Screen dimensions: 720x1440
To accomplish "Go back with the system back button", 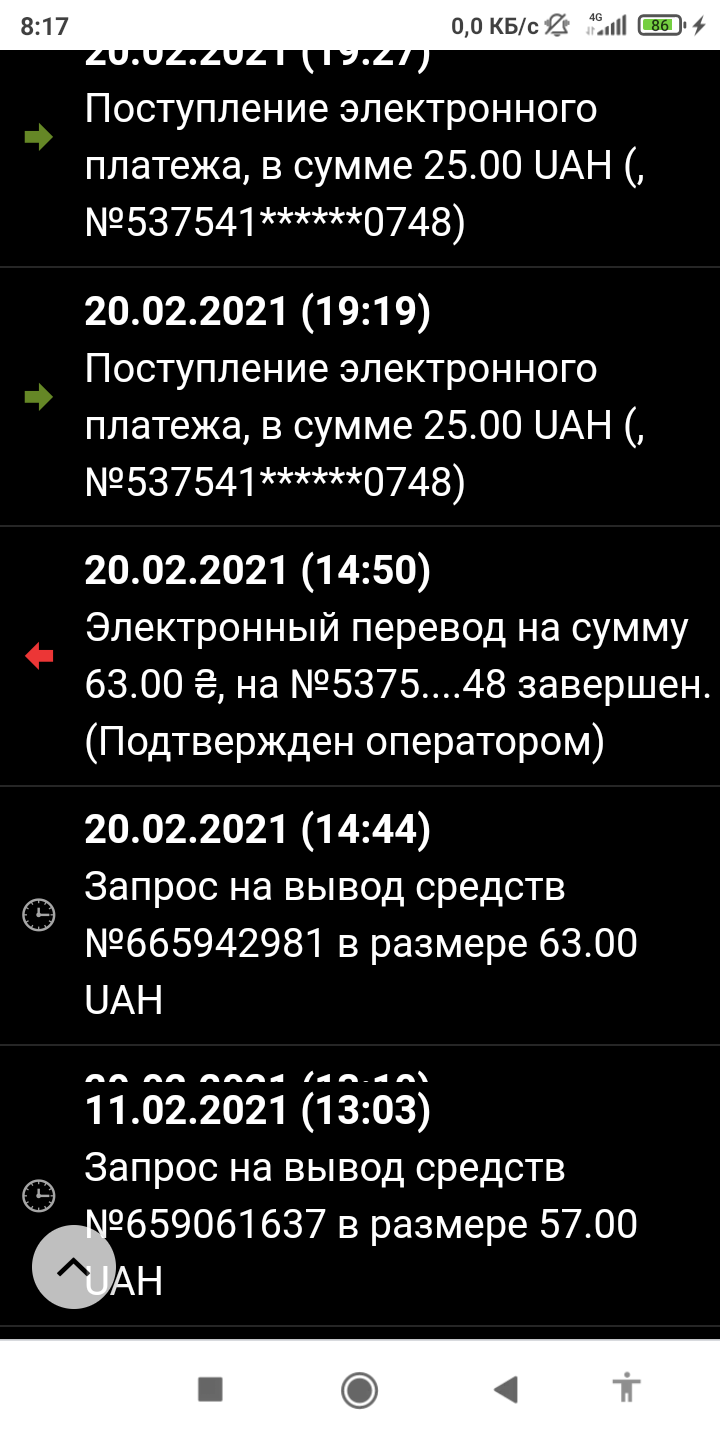I will coord(506,1389).
